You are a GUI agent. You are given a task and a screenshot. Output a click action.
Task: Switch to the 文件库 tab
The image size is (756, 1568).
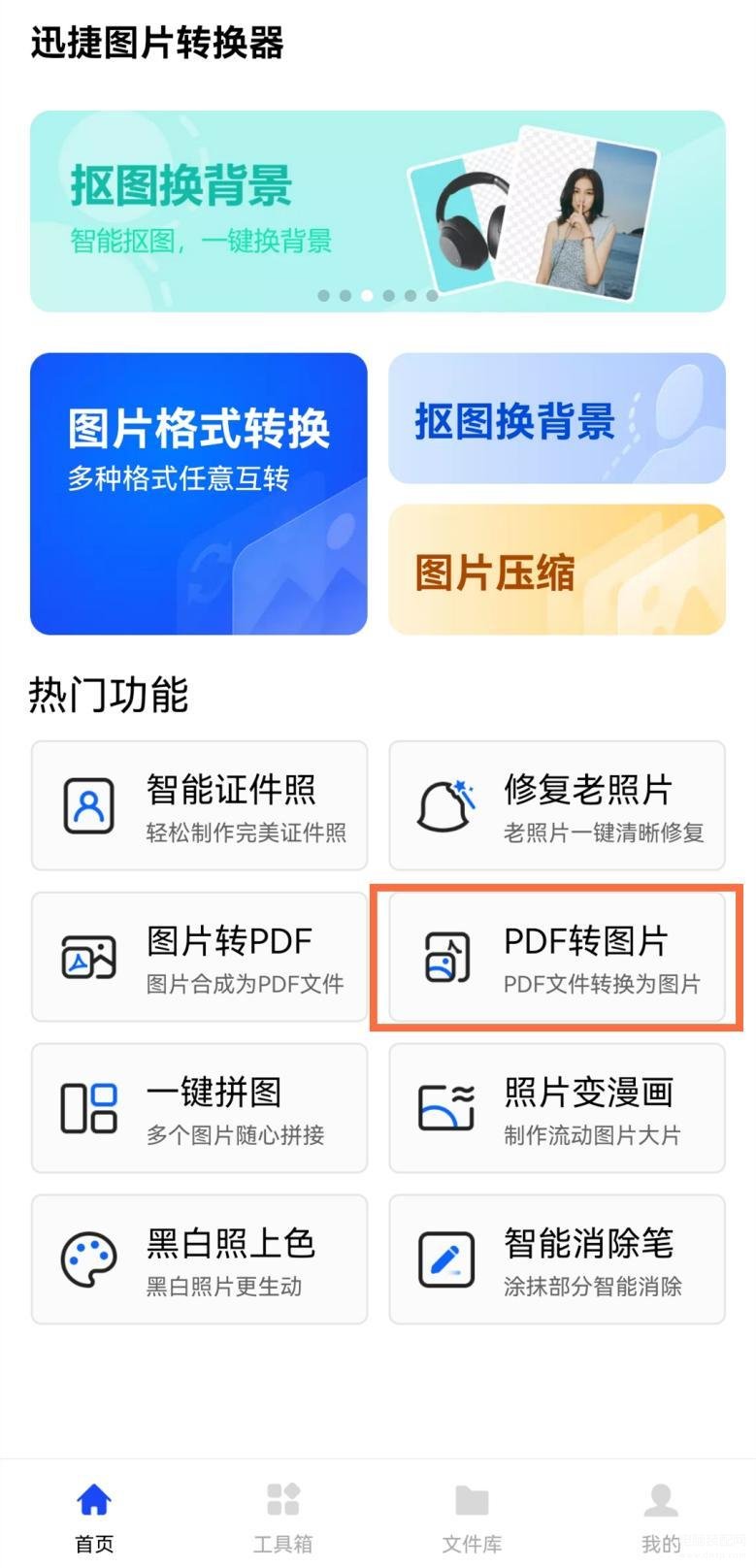coord(472,1518)
